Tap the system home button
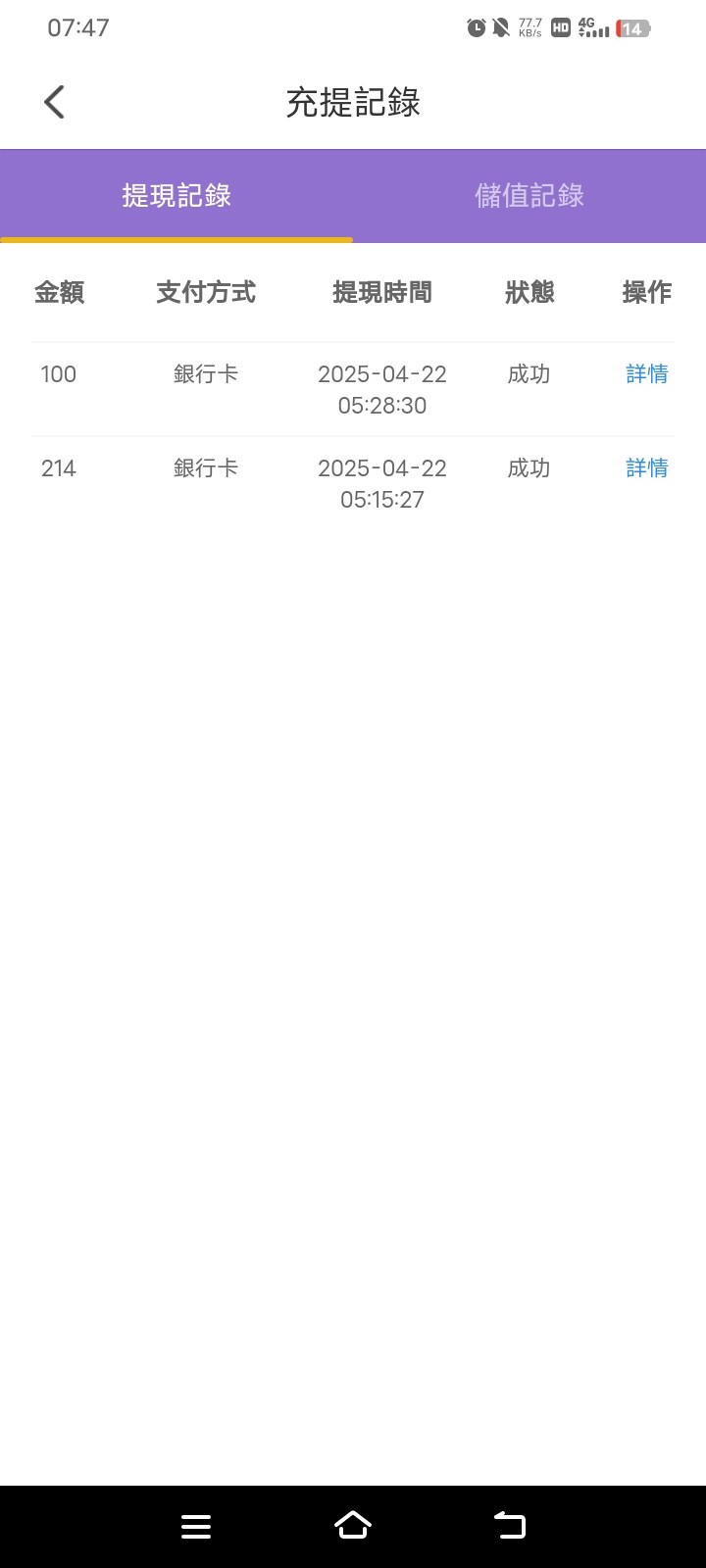The width and height of the screenshot is (706, 1568). click(x=353, y=1525)
